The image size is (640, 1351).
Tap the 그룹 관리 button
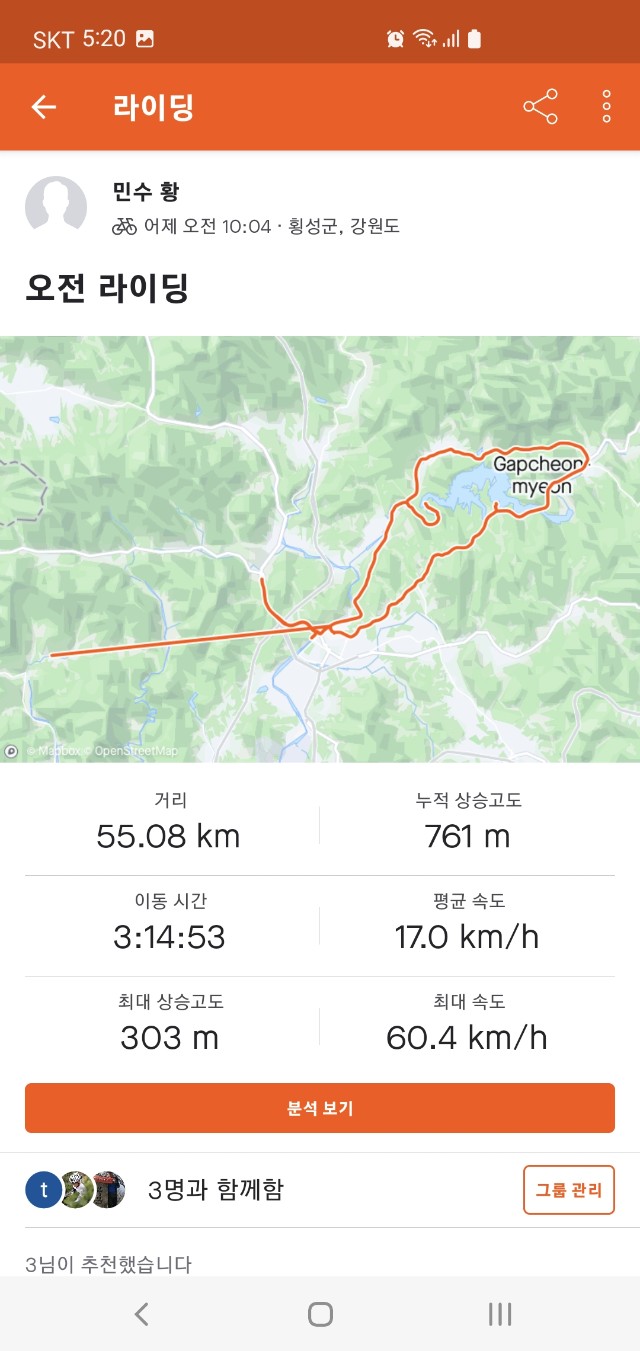[x=568, y=1190]
